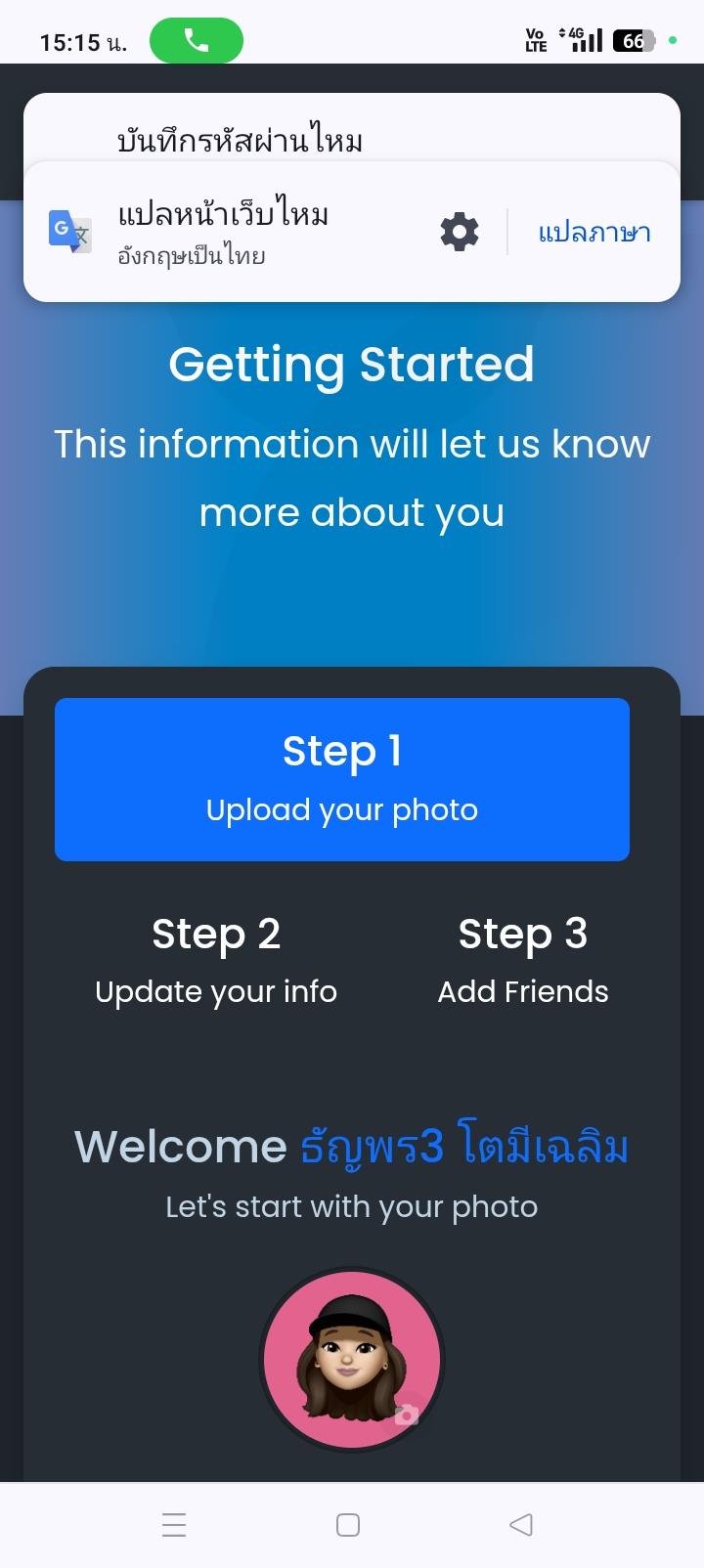Select Step 1 Upload your photo
Image resolution: width=704 pixels, height=1568 pixels.
click(x=342, y=779)
